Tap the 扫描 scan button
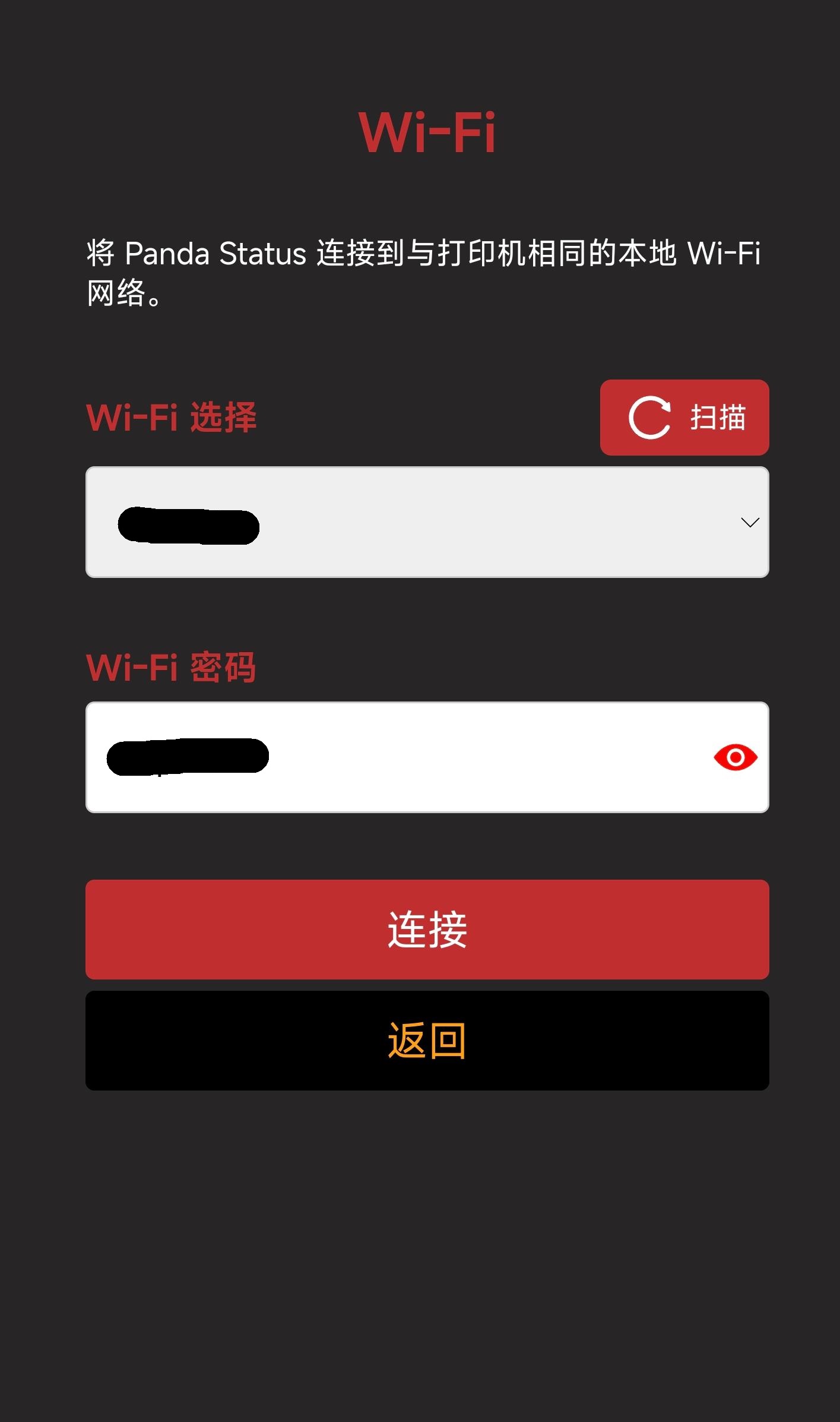The image size is (840, 1422). coord(684,418)
